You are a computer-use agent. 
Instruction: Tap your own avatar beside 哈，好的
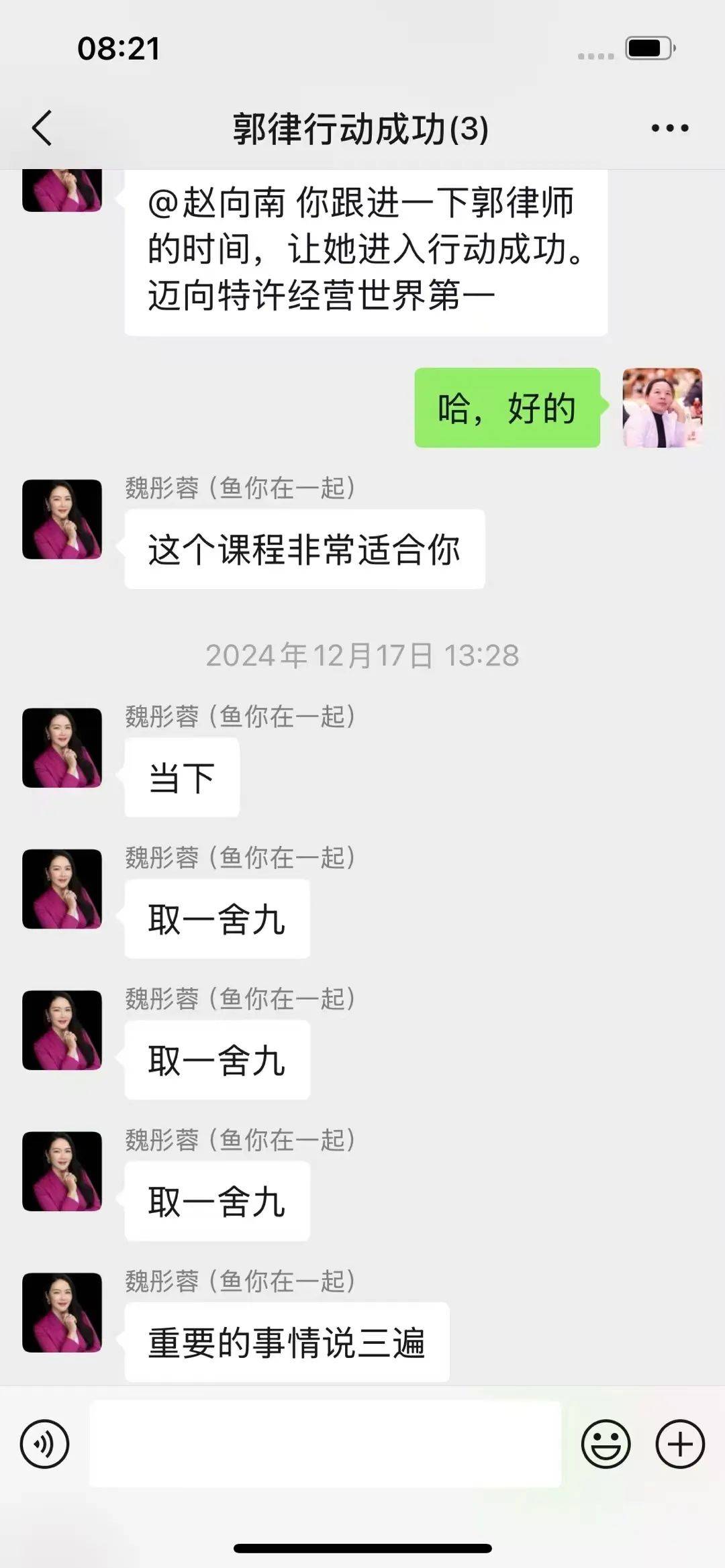pyautogui.click(x=662, y=407)
